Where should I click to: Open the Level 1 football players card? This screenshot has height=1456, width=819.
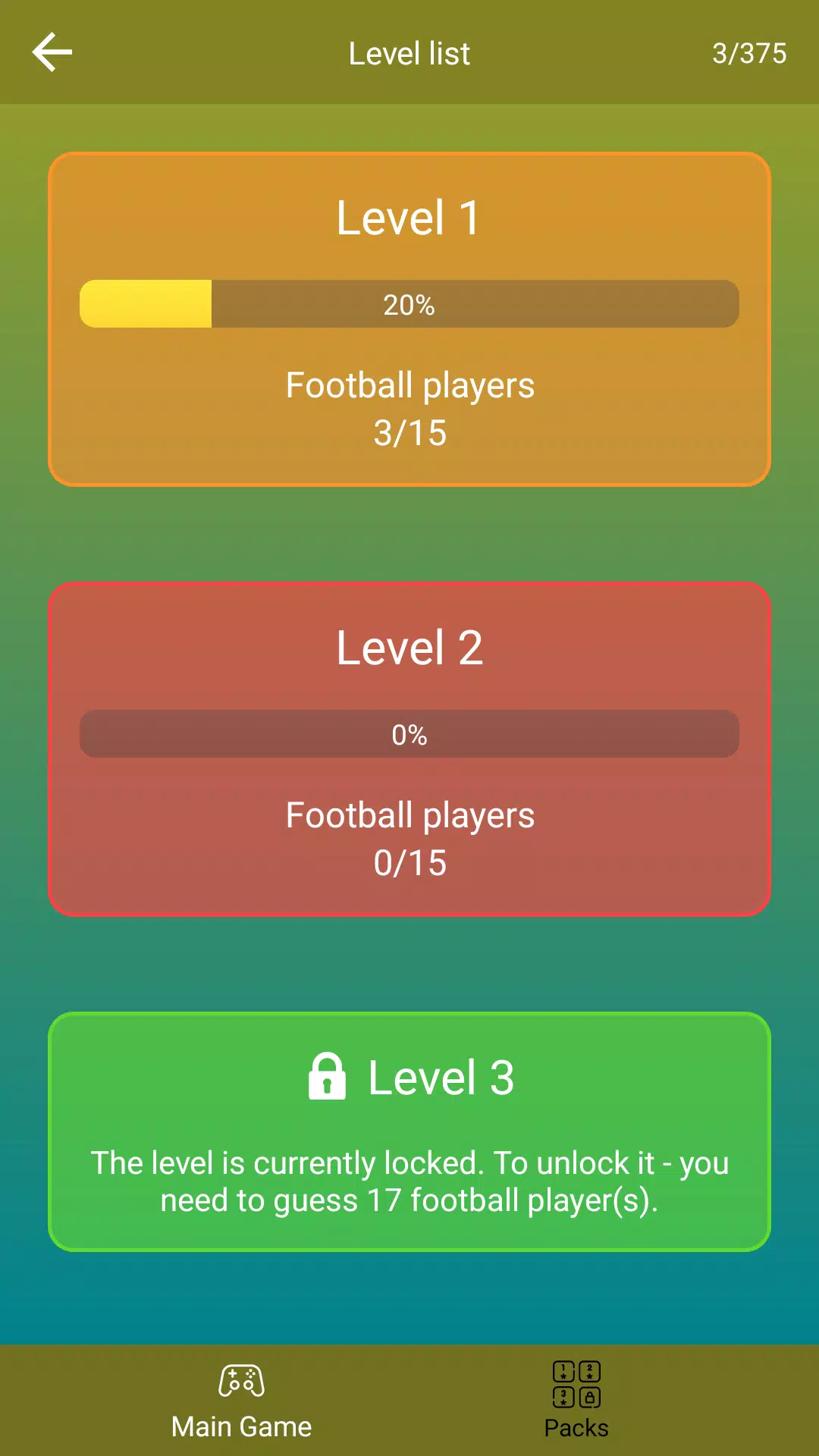pyautogui.click(x=409, y=319)
